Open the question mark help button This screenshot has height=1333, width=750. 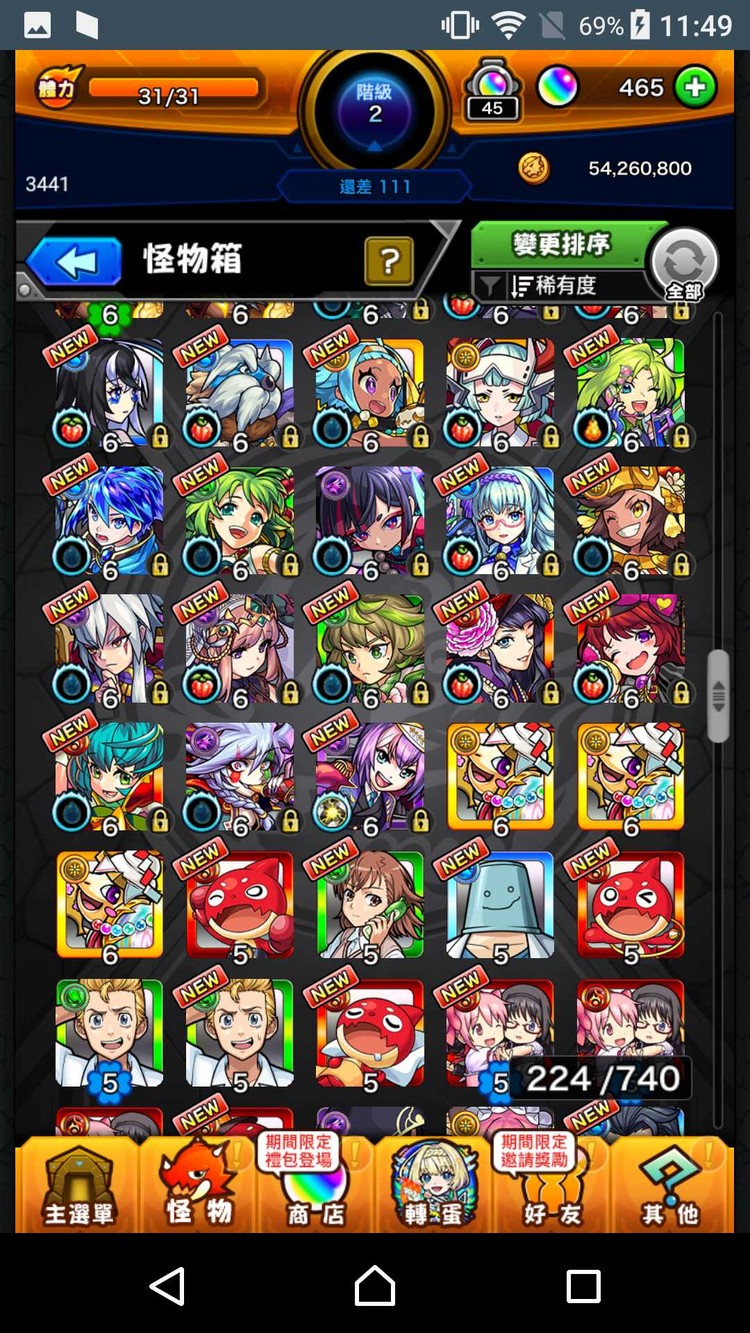point(389,263)
